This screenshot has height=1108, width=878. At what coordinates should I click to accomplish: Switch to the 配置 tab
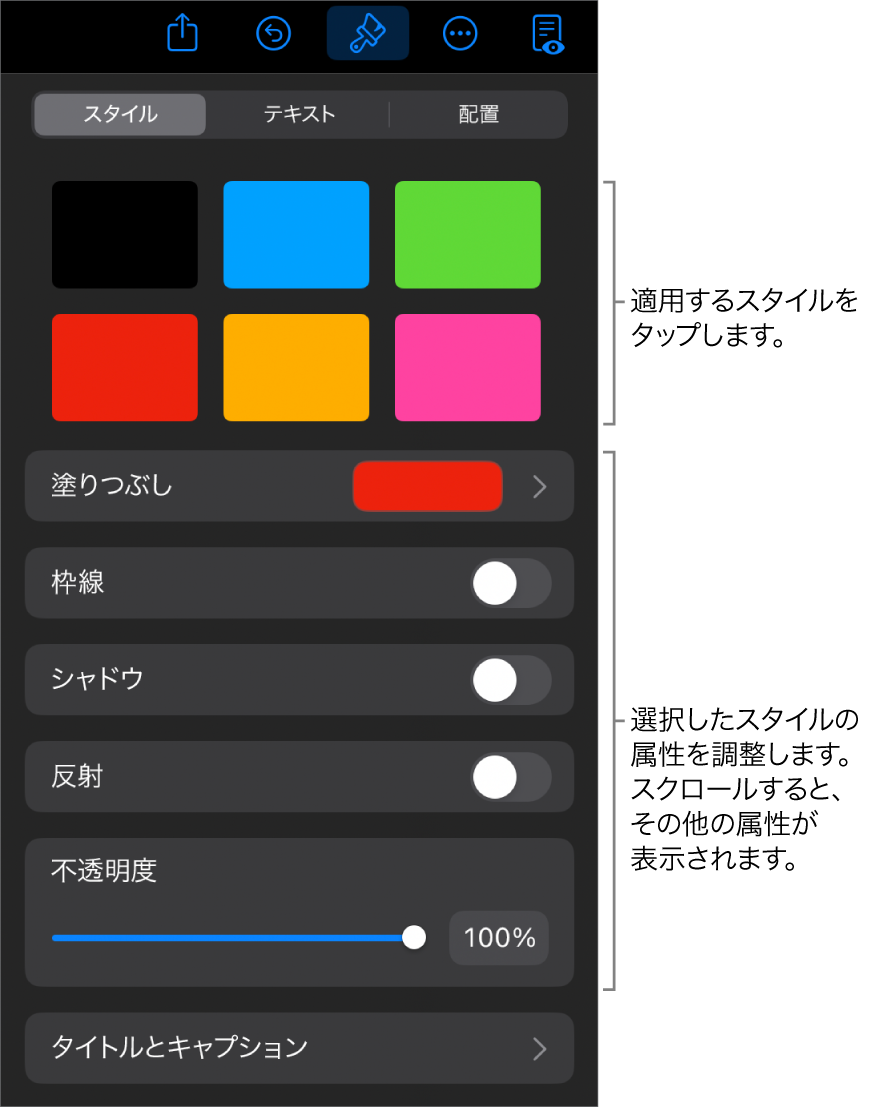point(478,114)
